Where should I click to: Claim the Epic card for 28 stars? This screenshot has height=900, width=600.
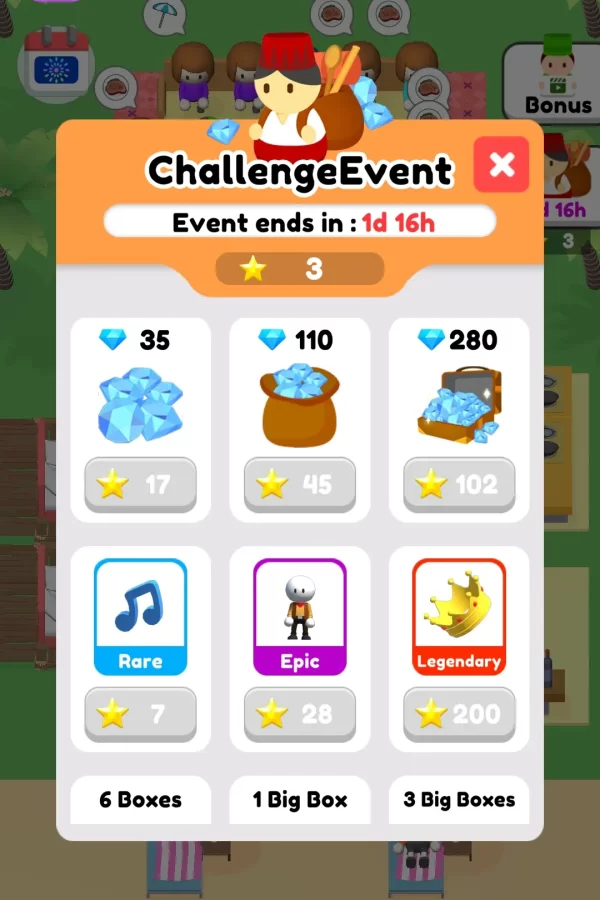pos(300,714)
